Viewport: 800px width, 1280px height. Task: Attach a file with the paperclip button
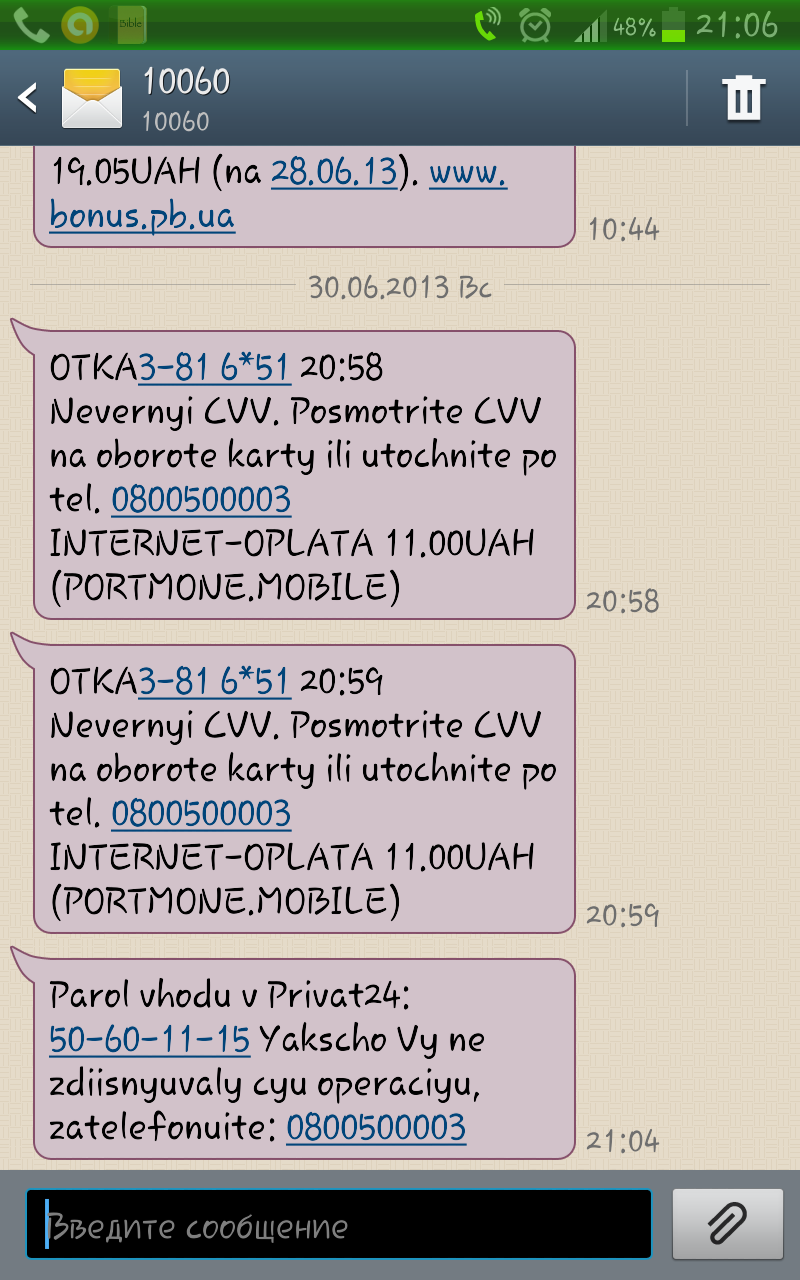(x=728, y=1225)
